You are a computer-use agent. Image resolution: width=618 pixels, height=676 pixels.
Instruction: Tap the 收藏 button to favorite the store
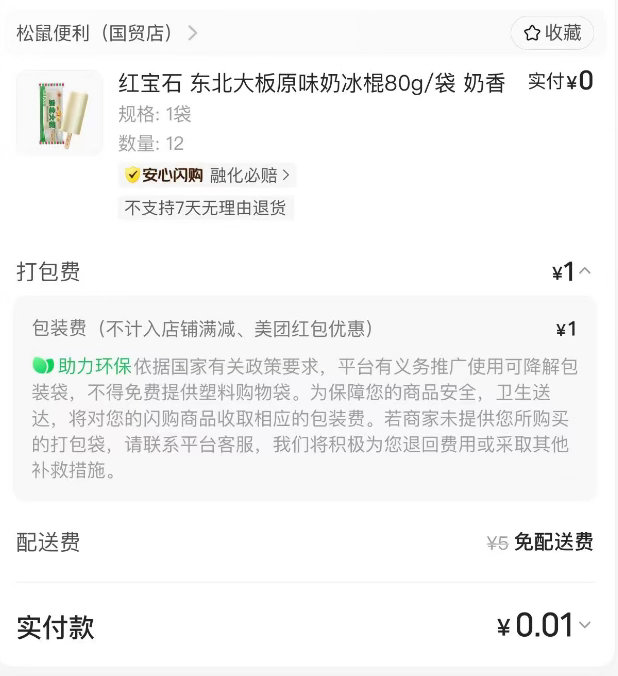point(552,33)
